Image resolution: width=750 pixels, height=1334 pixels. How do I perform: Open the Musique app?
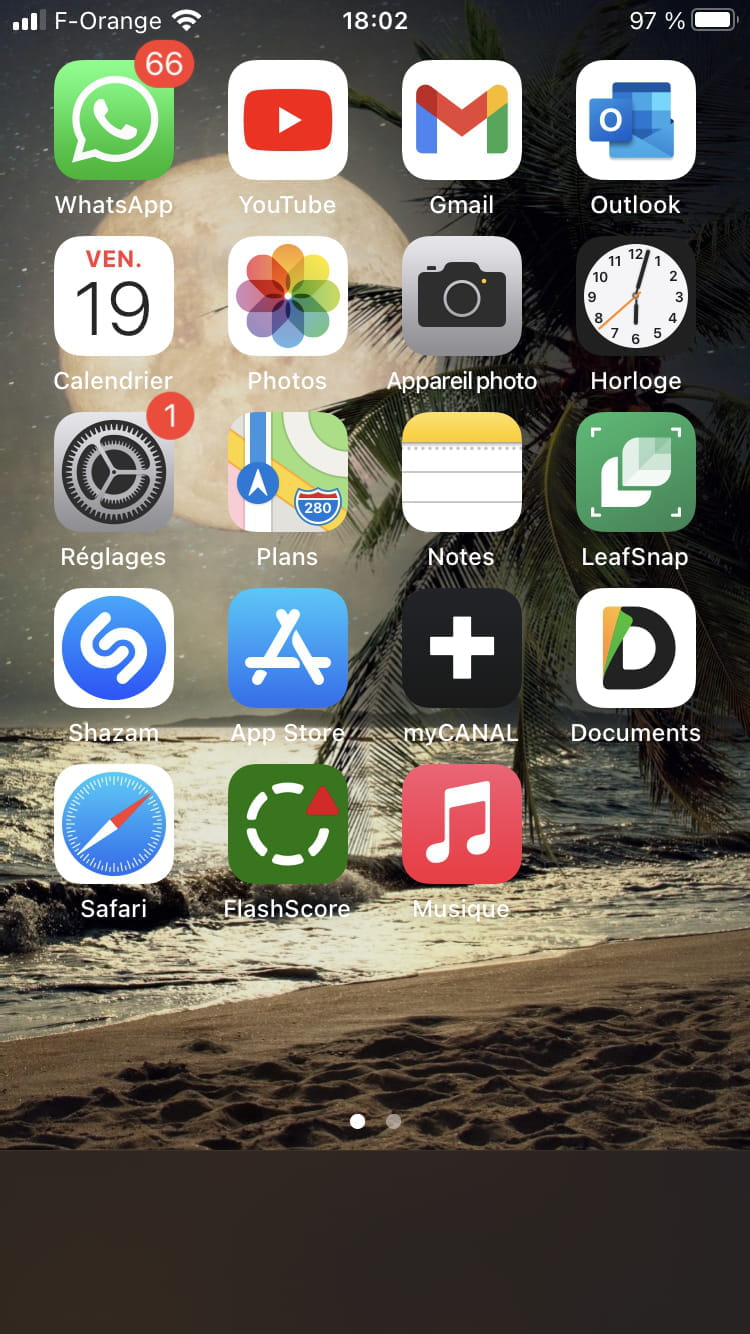pos(462,824)
